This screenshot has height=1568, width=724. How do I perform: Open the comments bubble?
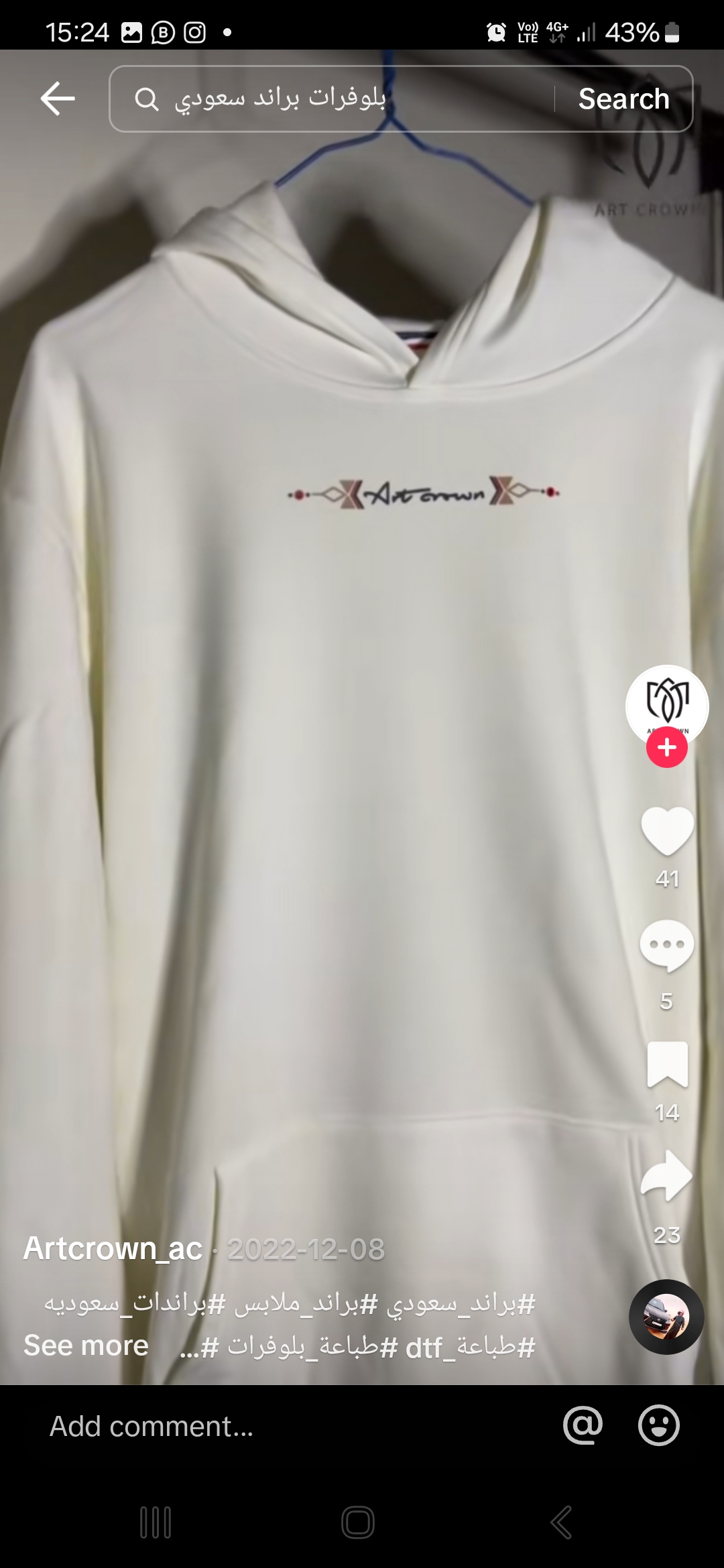pos(667,945)
